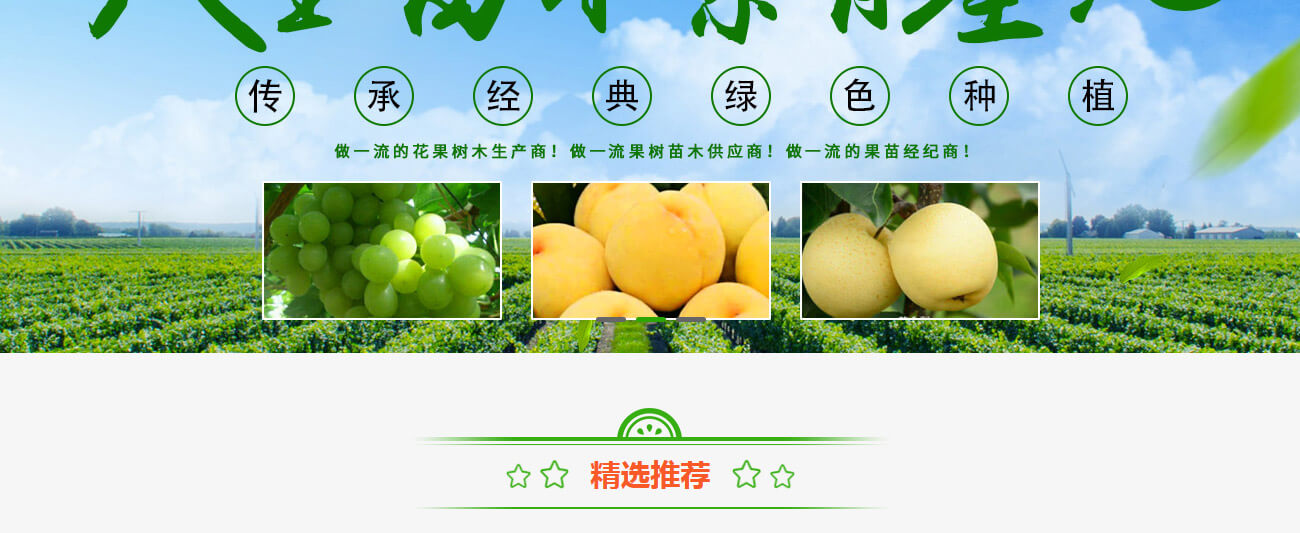Select the second (green) banner slide indicator
The image size is (1300, 533).
tap(651, 319)
